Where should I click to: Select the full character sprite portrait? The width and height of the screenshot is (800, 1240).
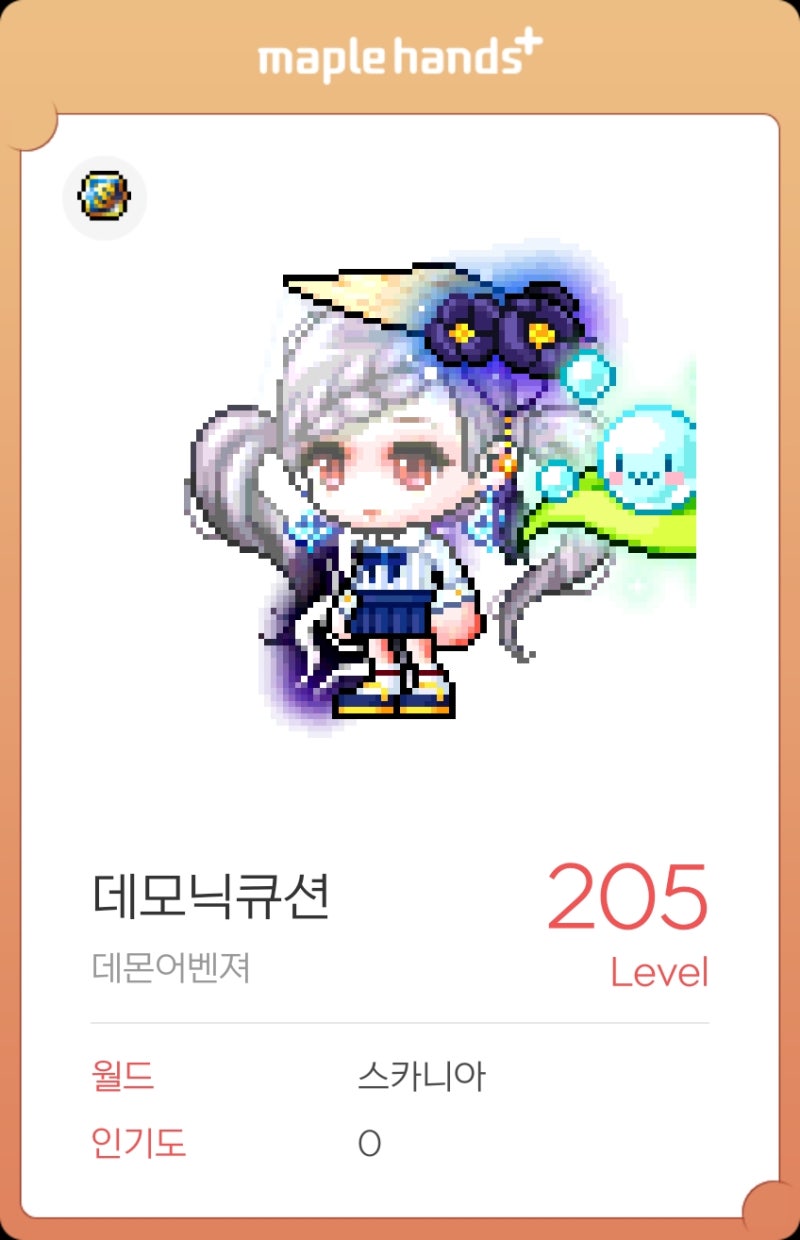tap(420, 480)
